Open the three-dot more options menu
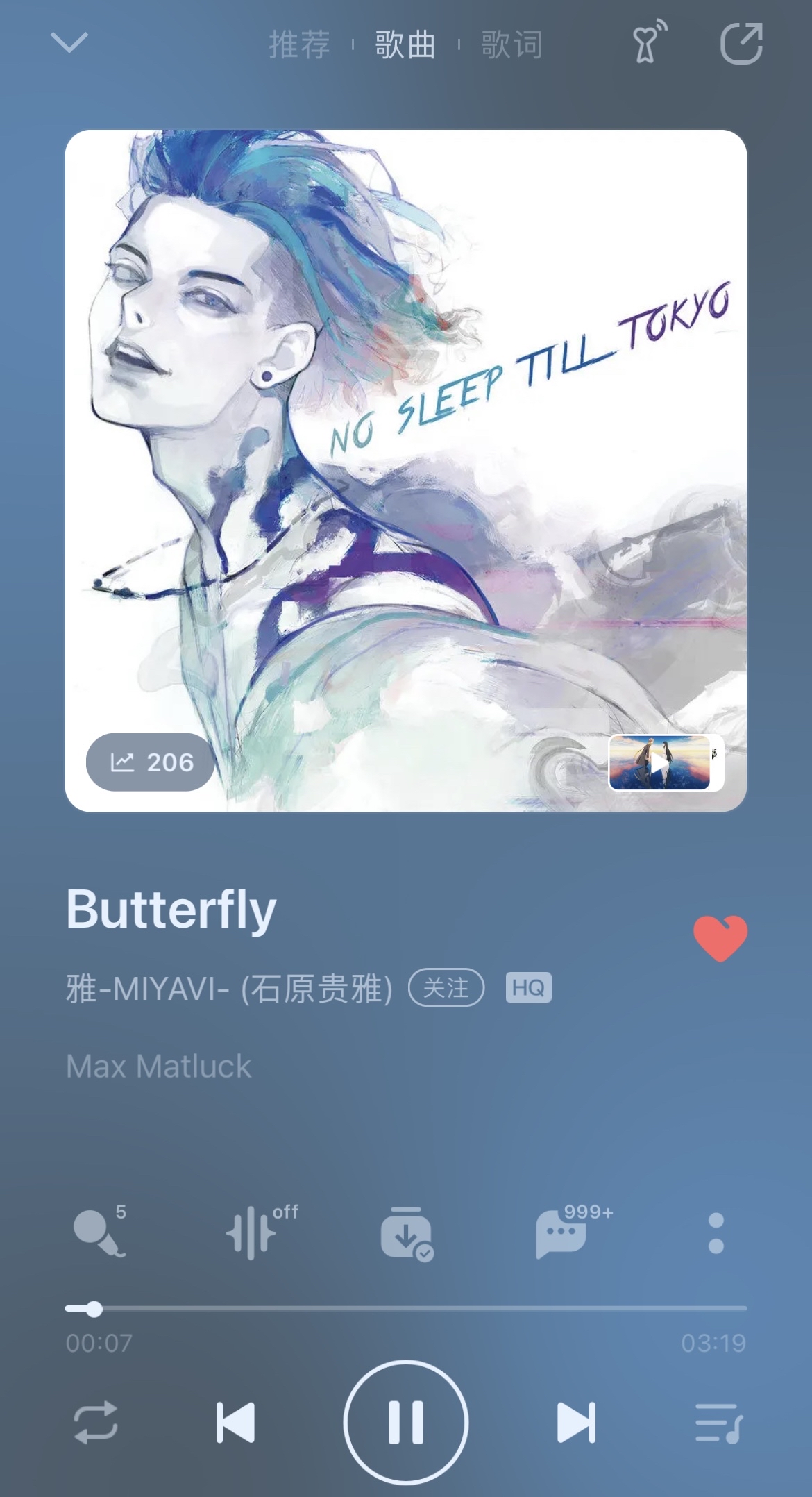Viewport: 812px width, 1497px height. point(716,1233)
